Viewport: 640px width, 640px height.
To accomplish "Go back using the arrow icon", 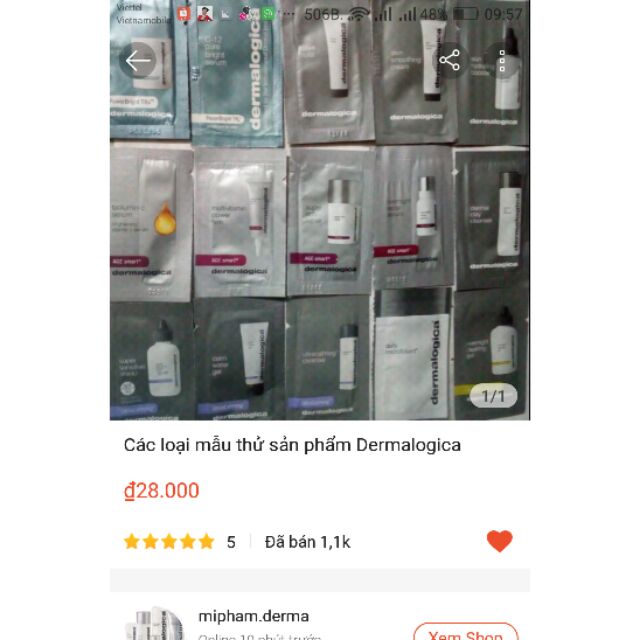I will tap(138, 61).
